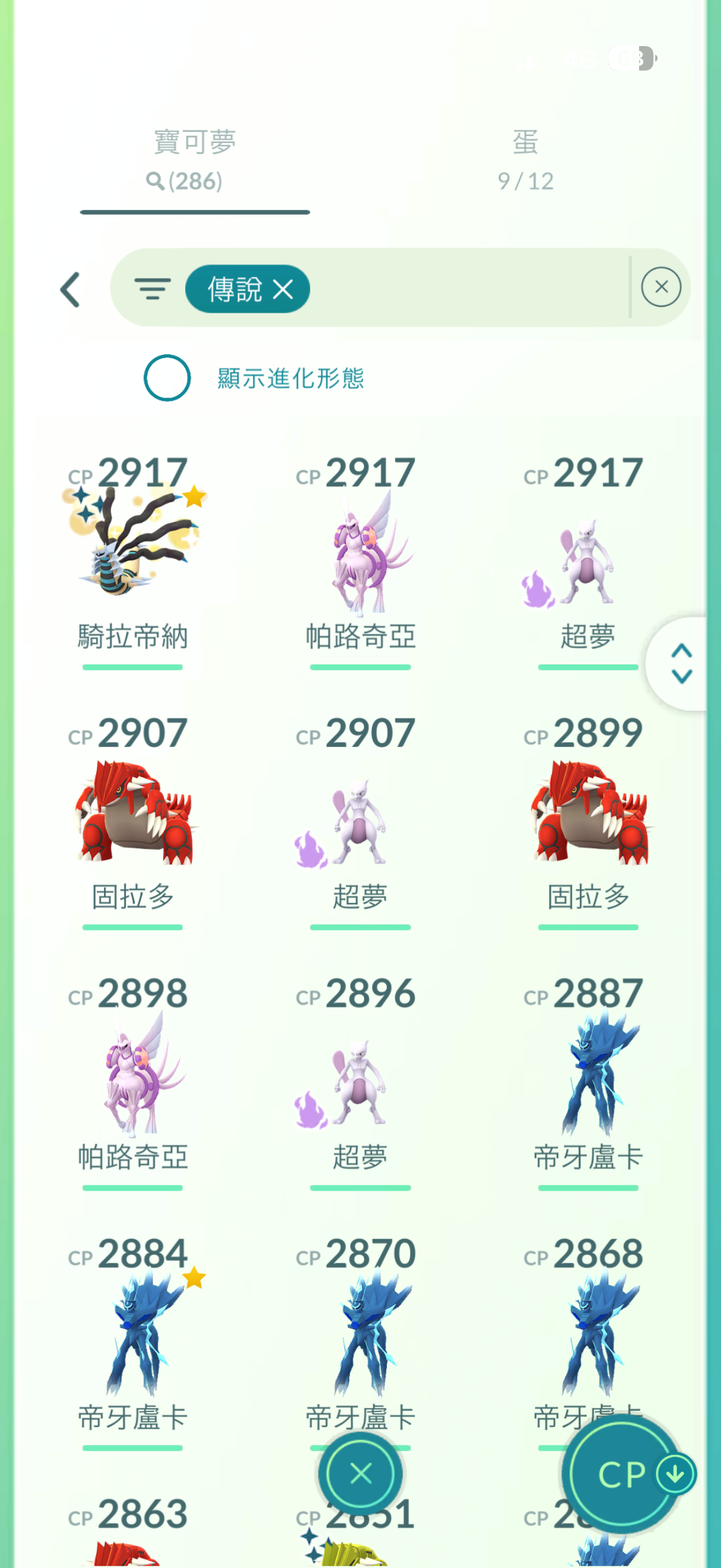Tap the up-down scroll handle

pyautogui.click(x=681, y=663)
